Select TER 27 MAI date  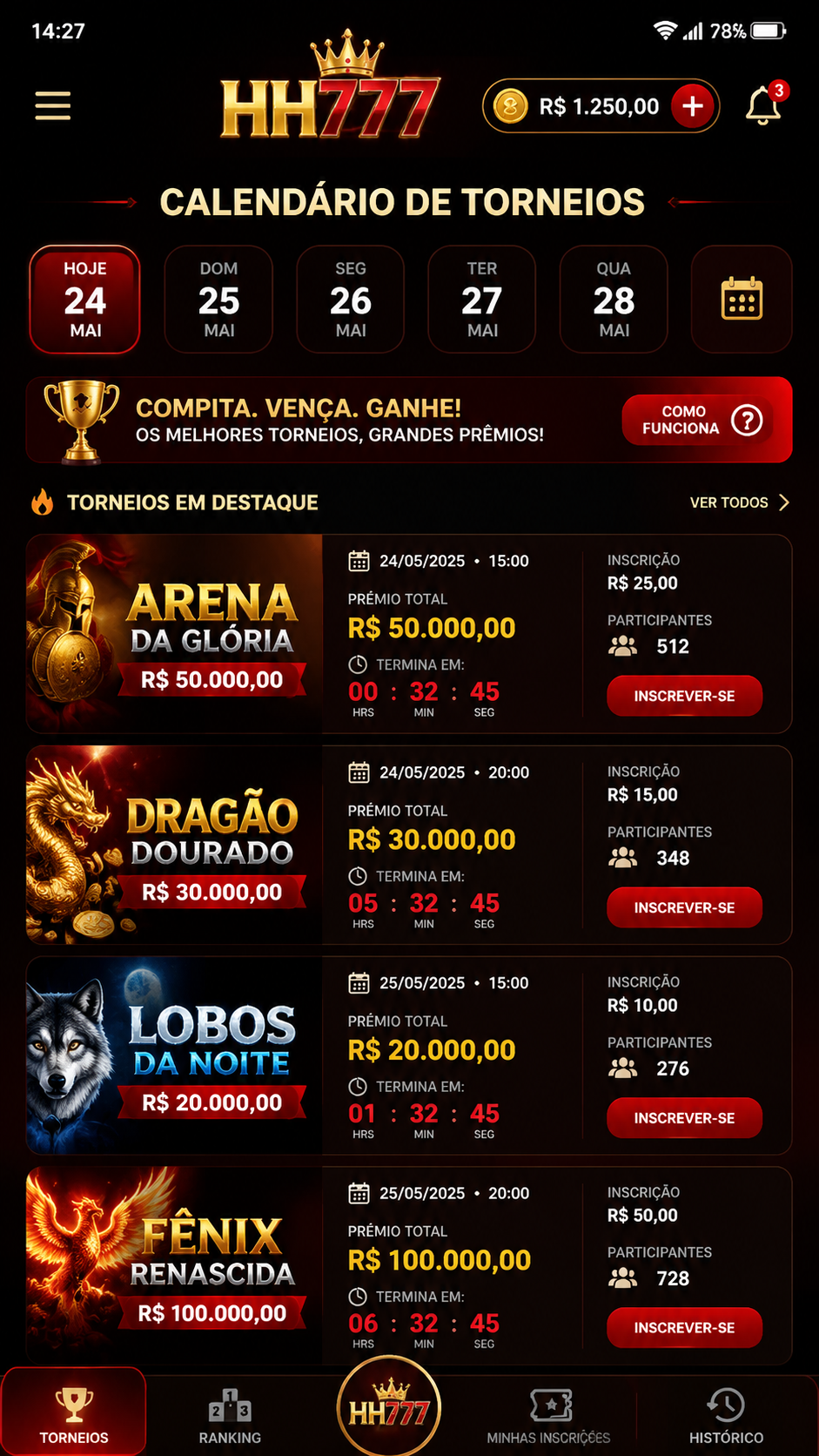pos(482,300)
